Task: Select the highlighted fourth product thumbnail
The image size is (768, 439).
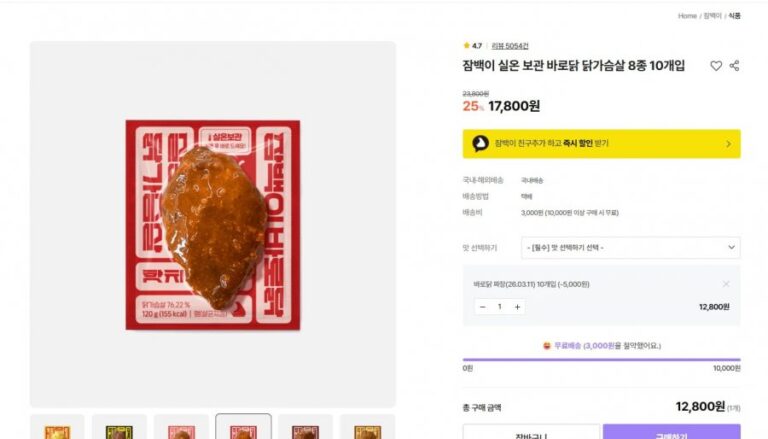Action: click(x=243, y=428)
